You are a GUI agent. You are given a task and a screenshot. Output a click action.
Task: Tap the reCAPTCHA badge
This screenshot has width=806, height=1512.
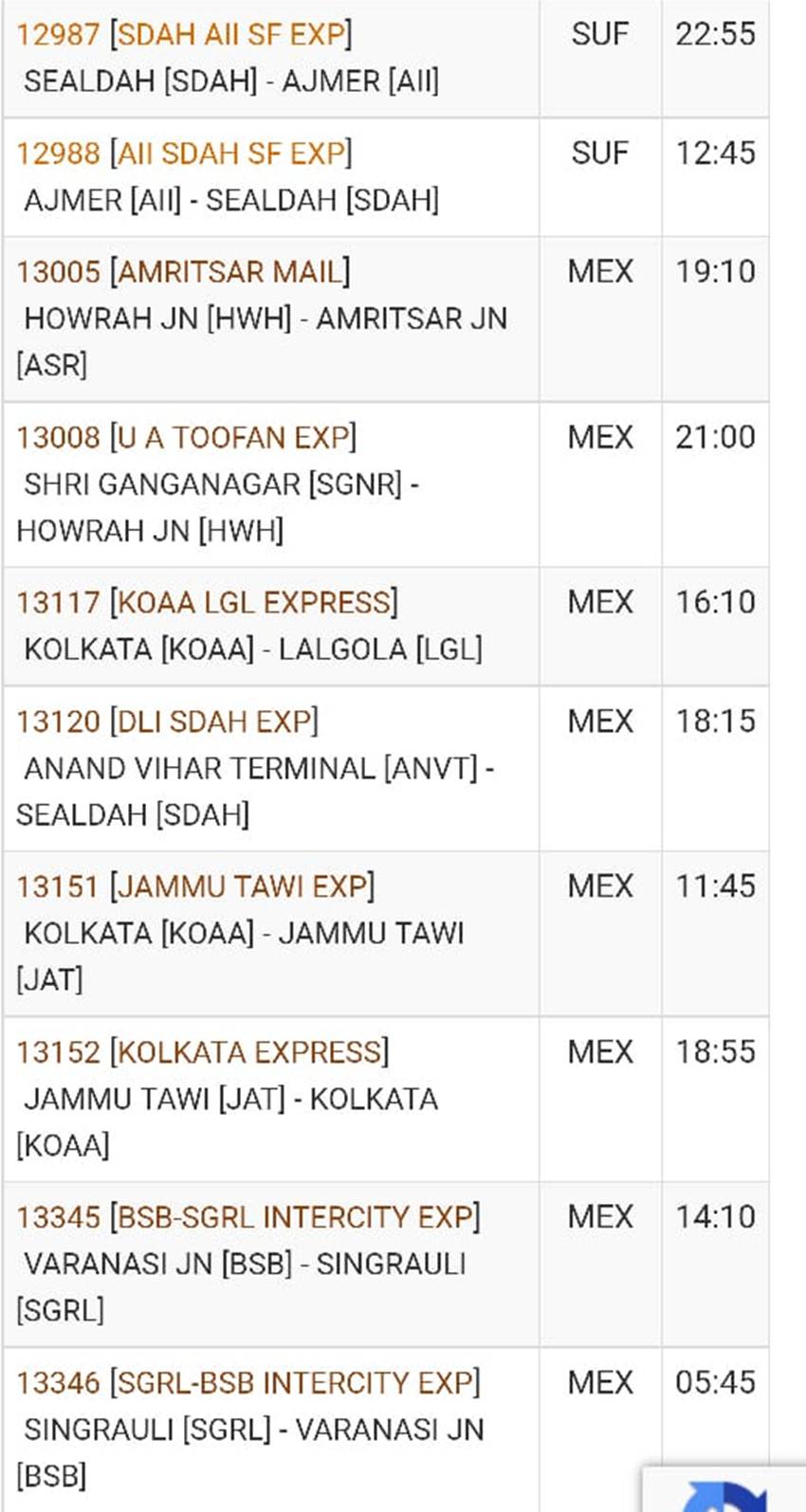[x=724, y=1488]
